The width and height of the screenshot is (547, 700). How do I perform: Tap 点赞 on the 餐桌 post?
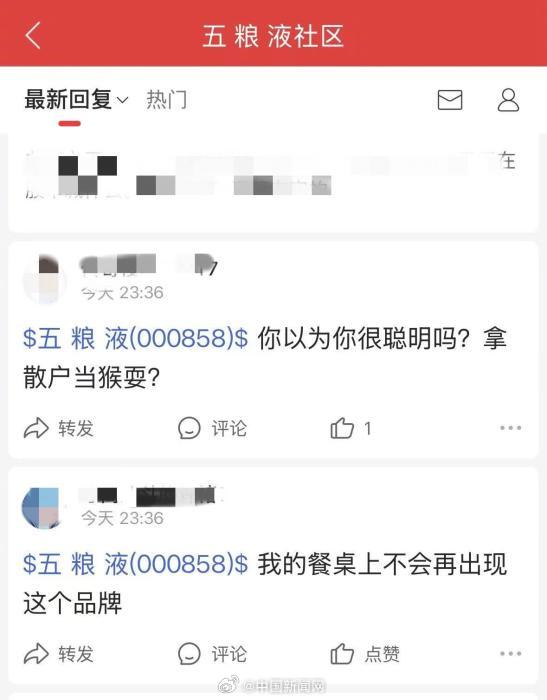365,654
